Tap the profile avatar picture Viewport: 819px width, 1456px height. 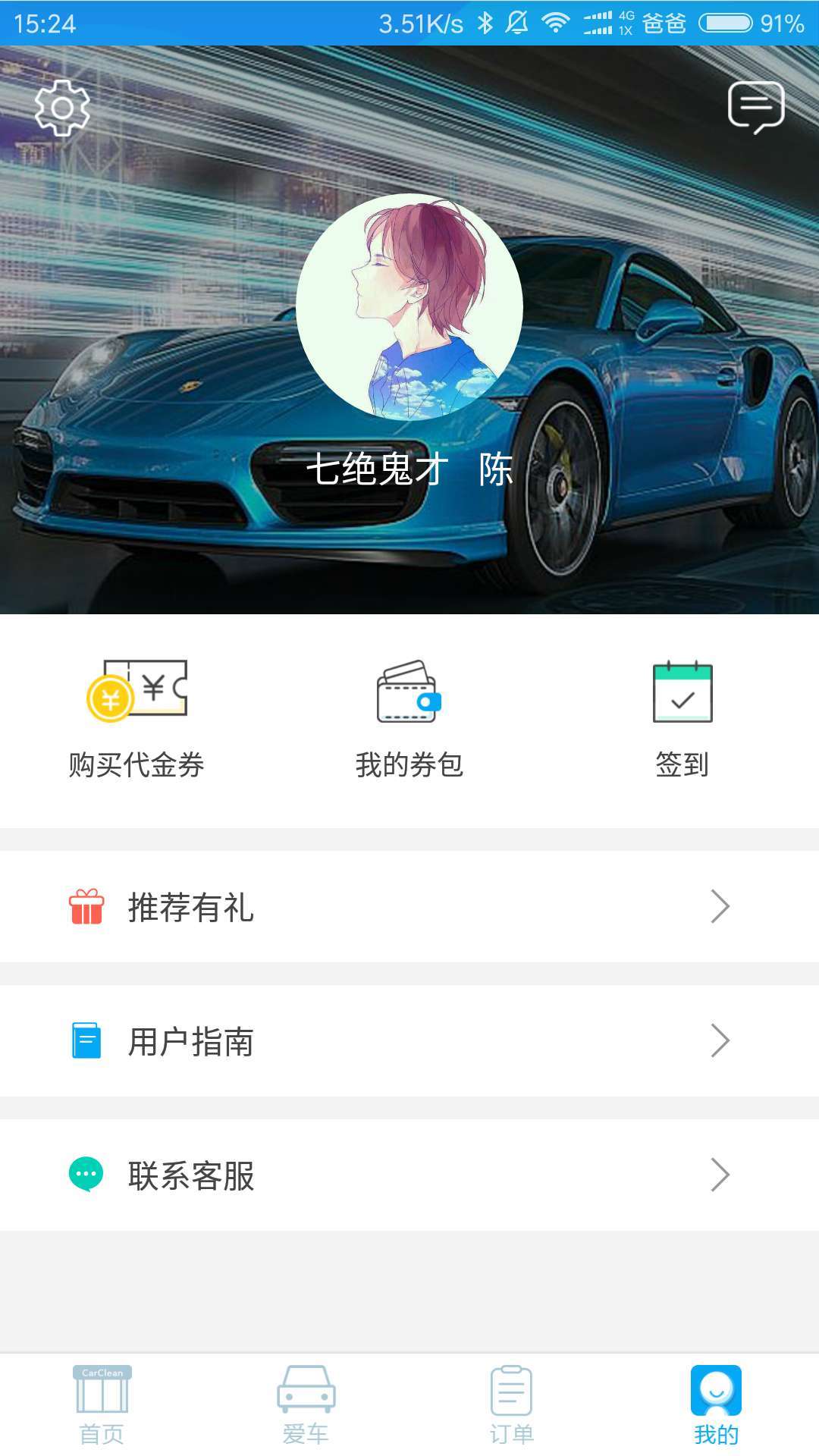pyautogui.click(x=409, y=307)
